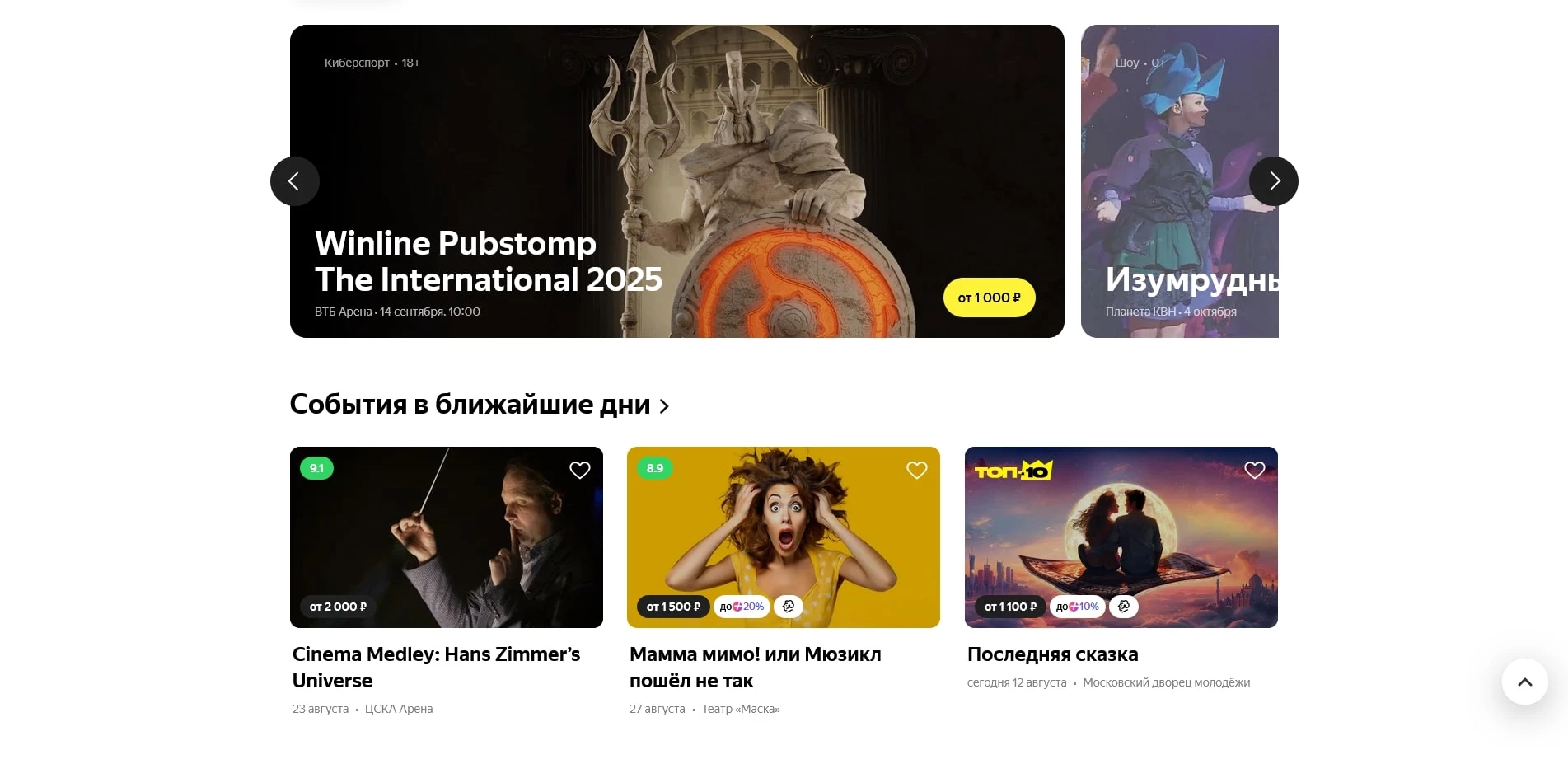Open the "Последняя сказка" event card

click(1052, 654)
